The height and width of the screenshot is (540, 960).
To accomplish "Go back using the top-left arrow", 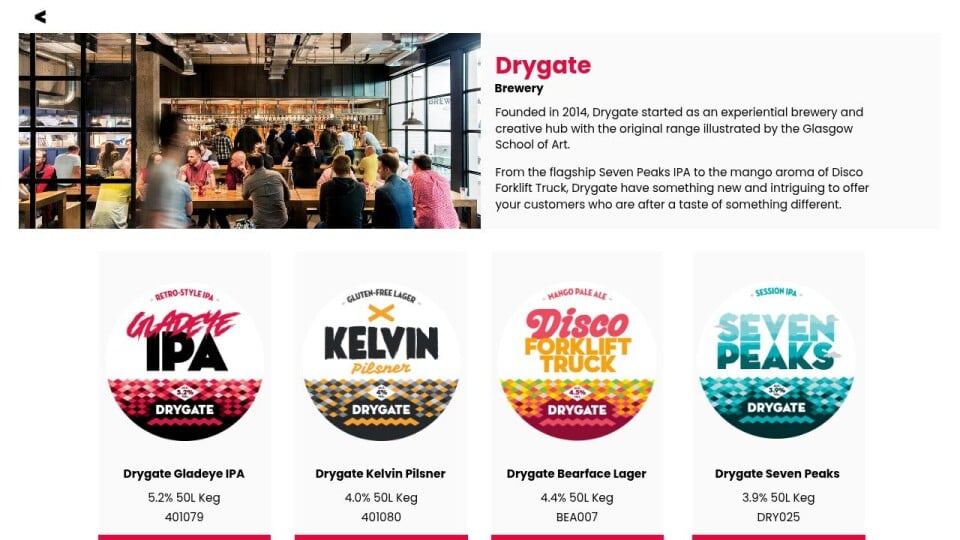I will pos(40,16).
